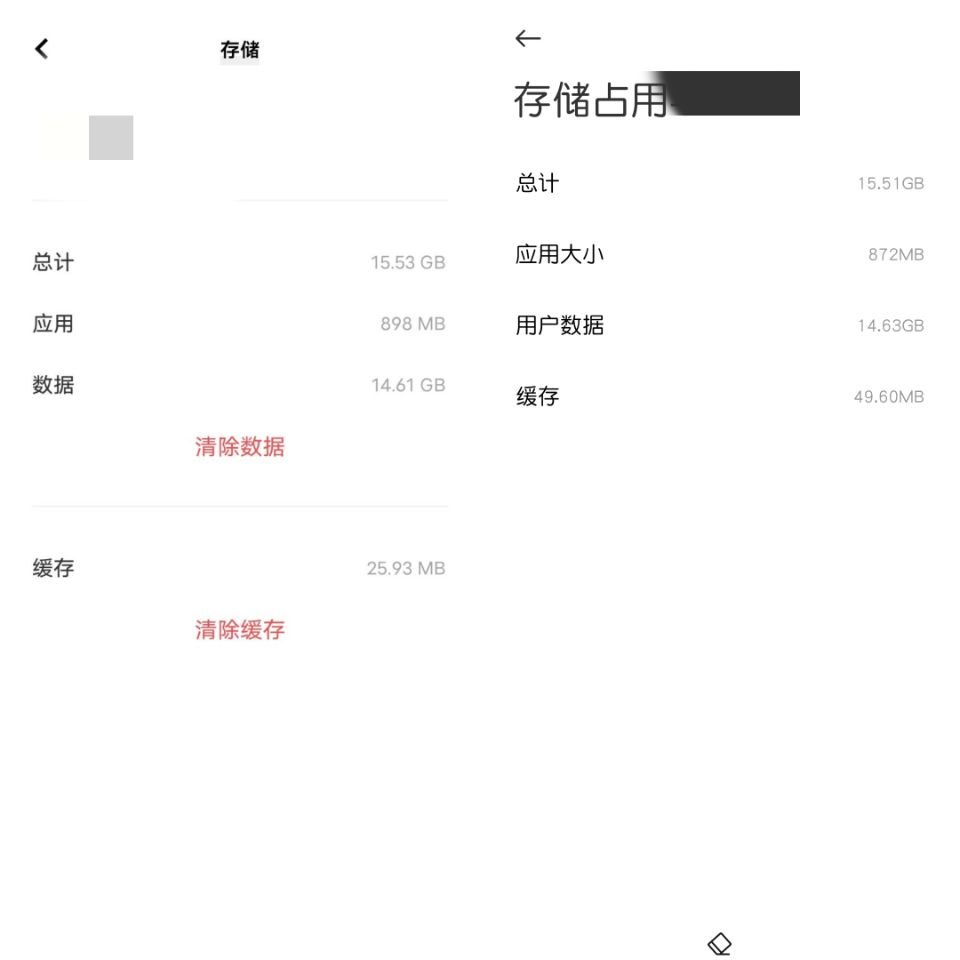Return using the arrow above 存储占用
The width and height of the screenshot is (960, 960).
click(527, 39)
